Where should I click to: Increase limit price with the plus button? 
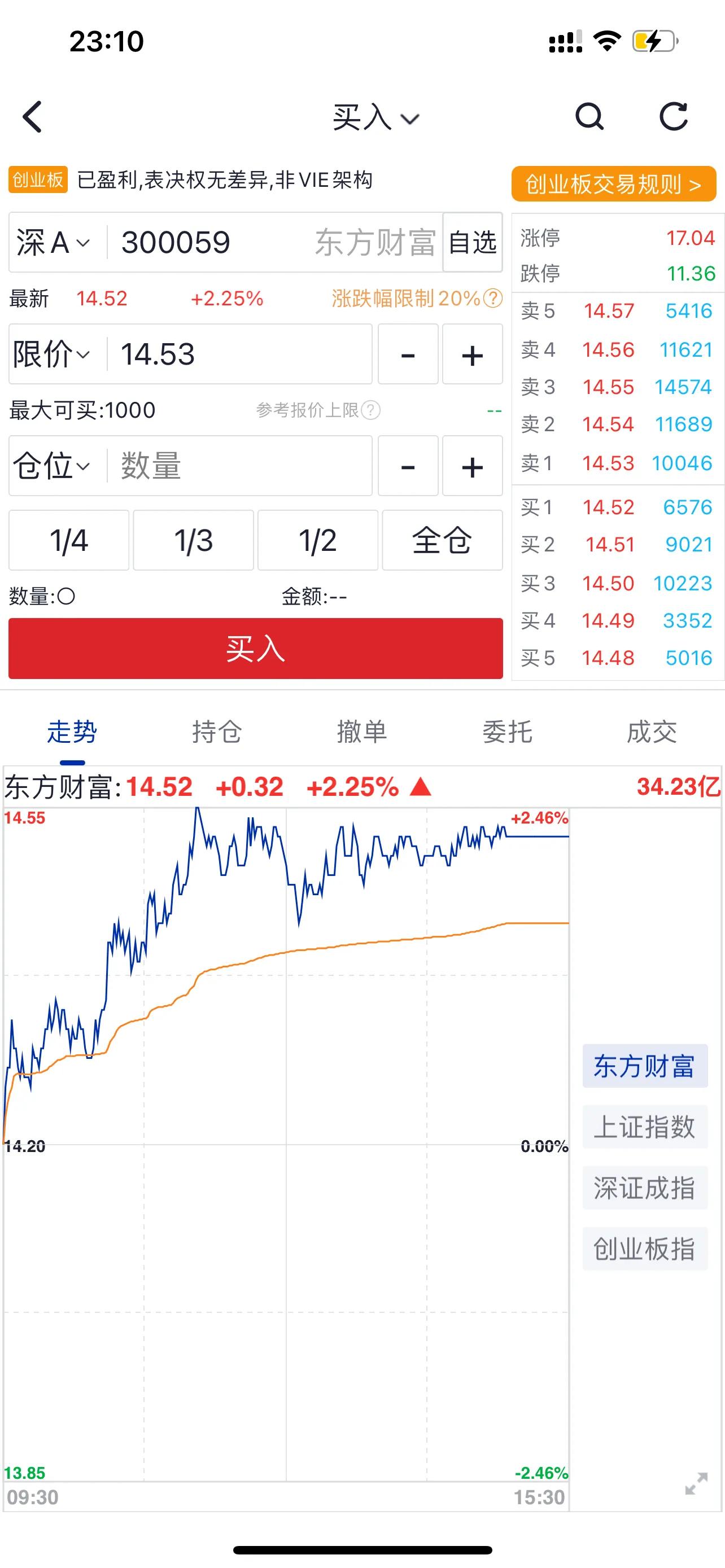tap(473, 355)
